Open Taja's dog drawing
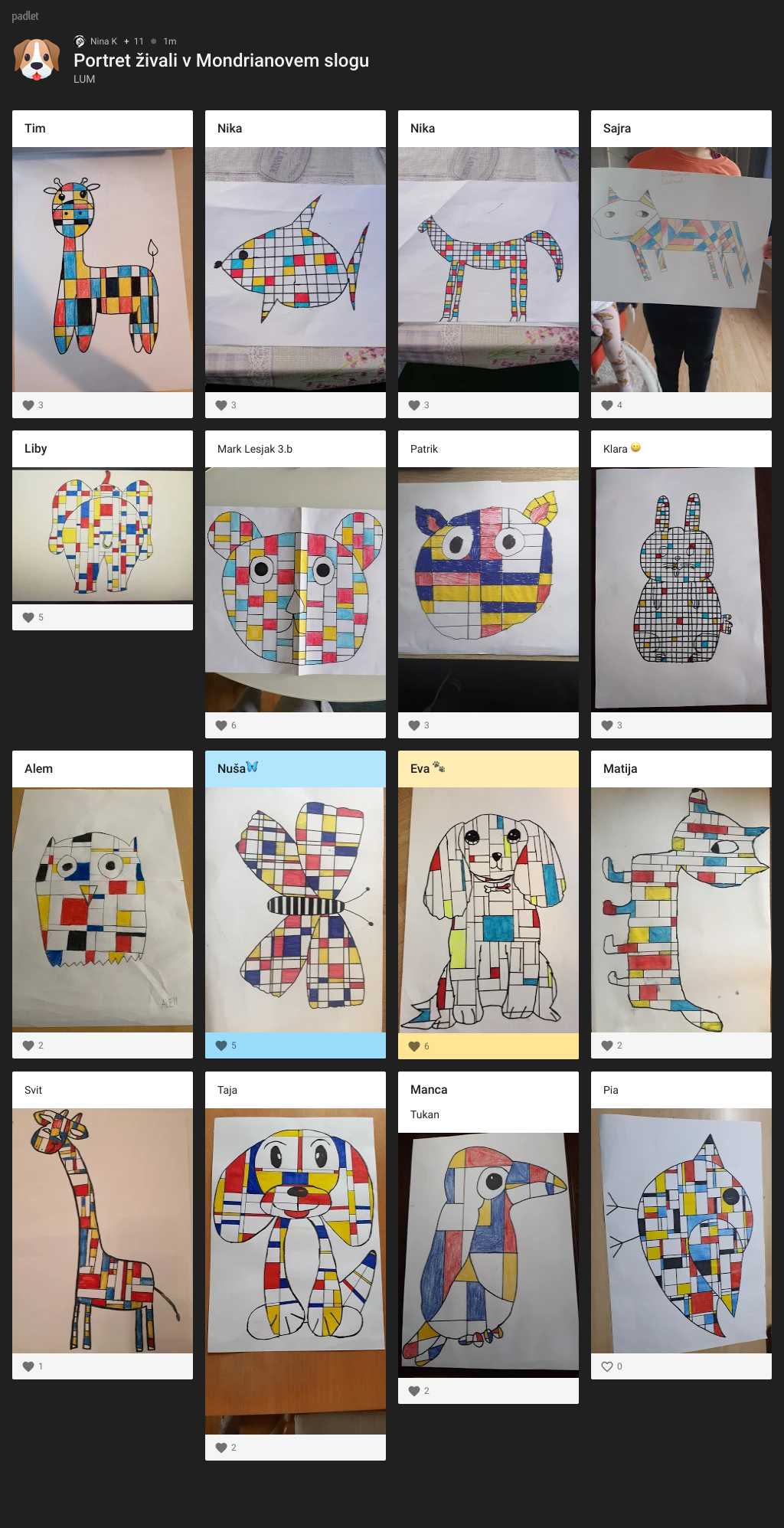 [295, 1271]
